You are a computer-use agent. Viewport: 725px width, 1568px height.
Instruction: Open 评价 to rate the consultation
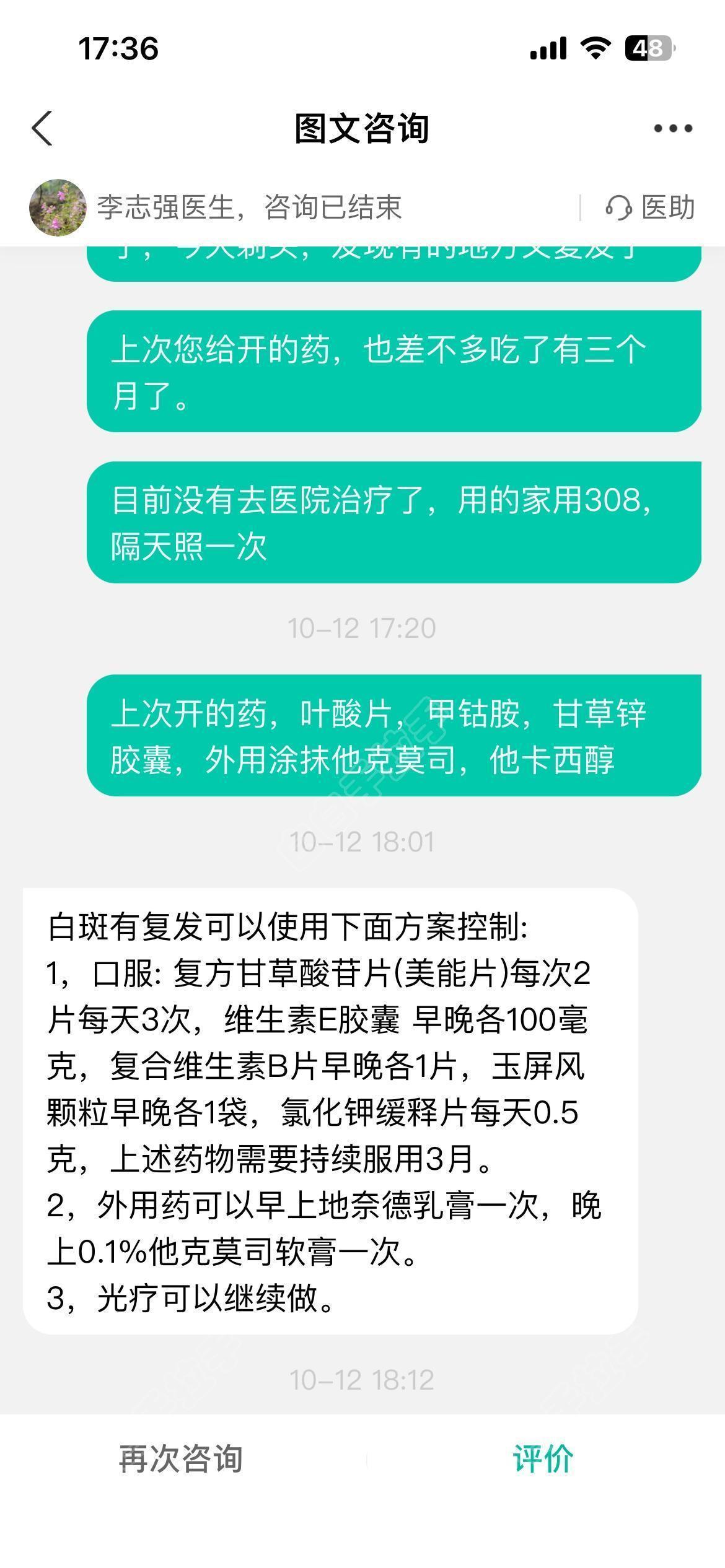pyautogui.click(x=543, y=1460)
